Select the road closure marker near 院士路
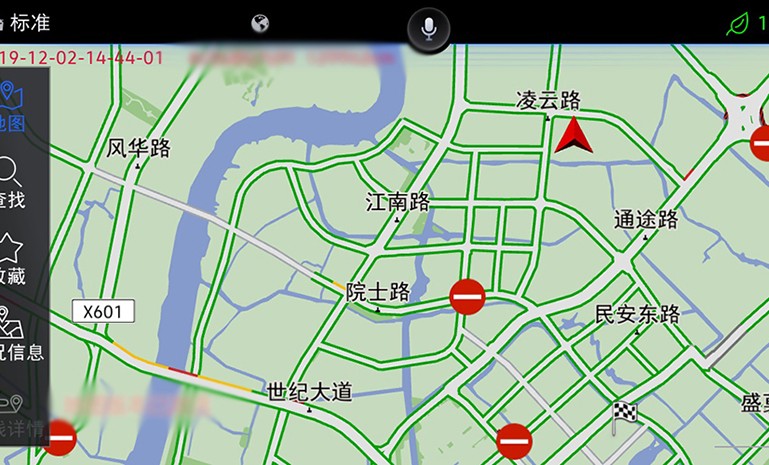Screen dimensions: 769x465 pyautogui.click(x=467, y=297)
